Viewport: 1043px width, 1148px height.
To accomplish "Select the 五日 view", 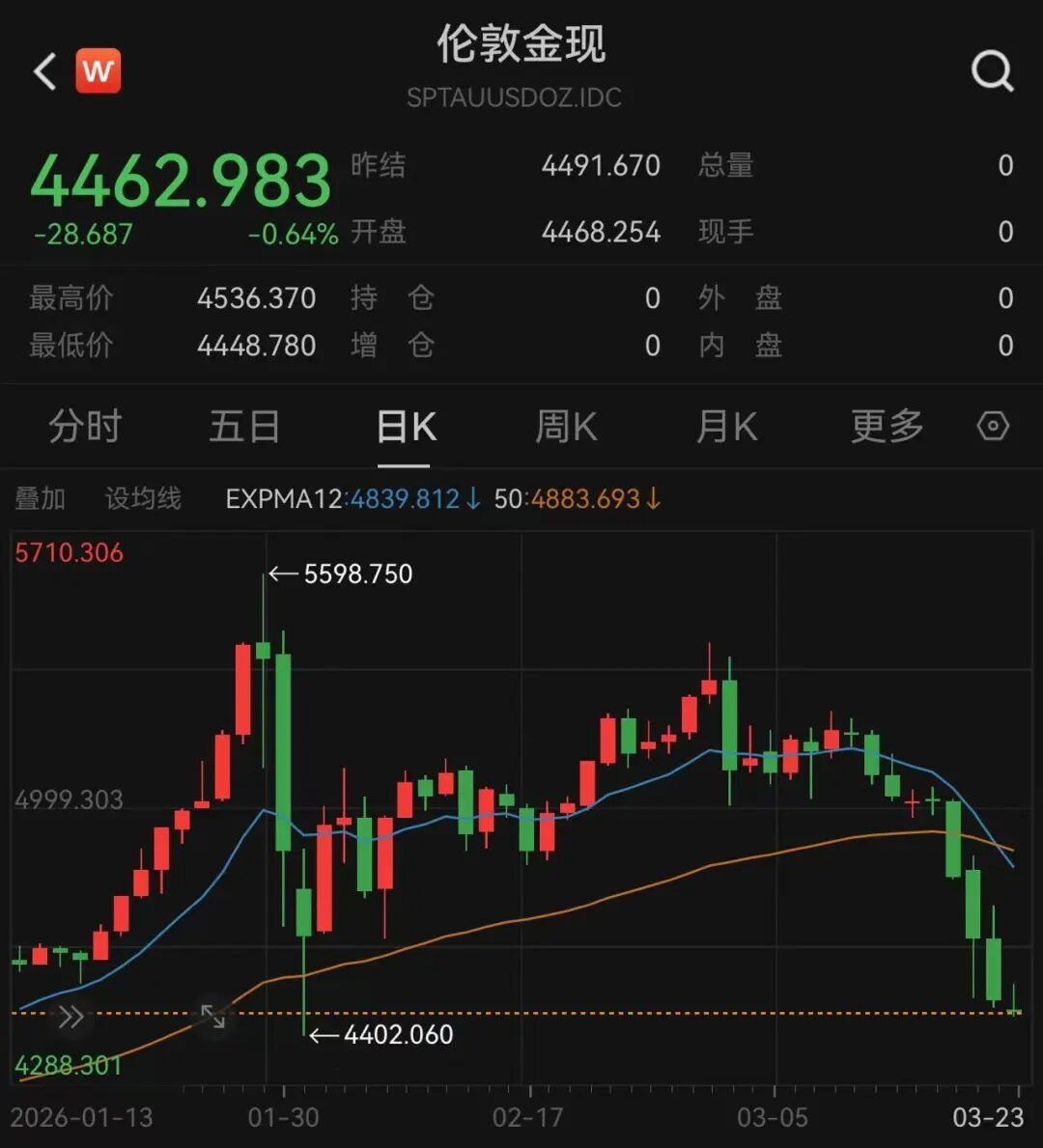I will [x=245, y=426].
